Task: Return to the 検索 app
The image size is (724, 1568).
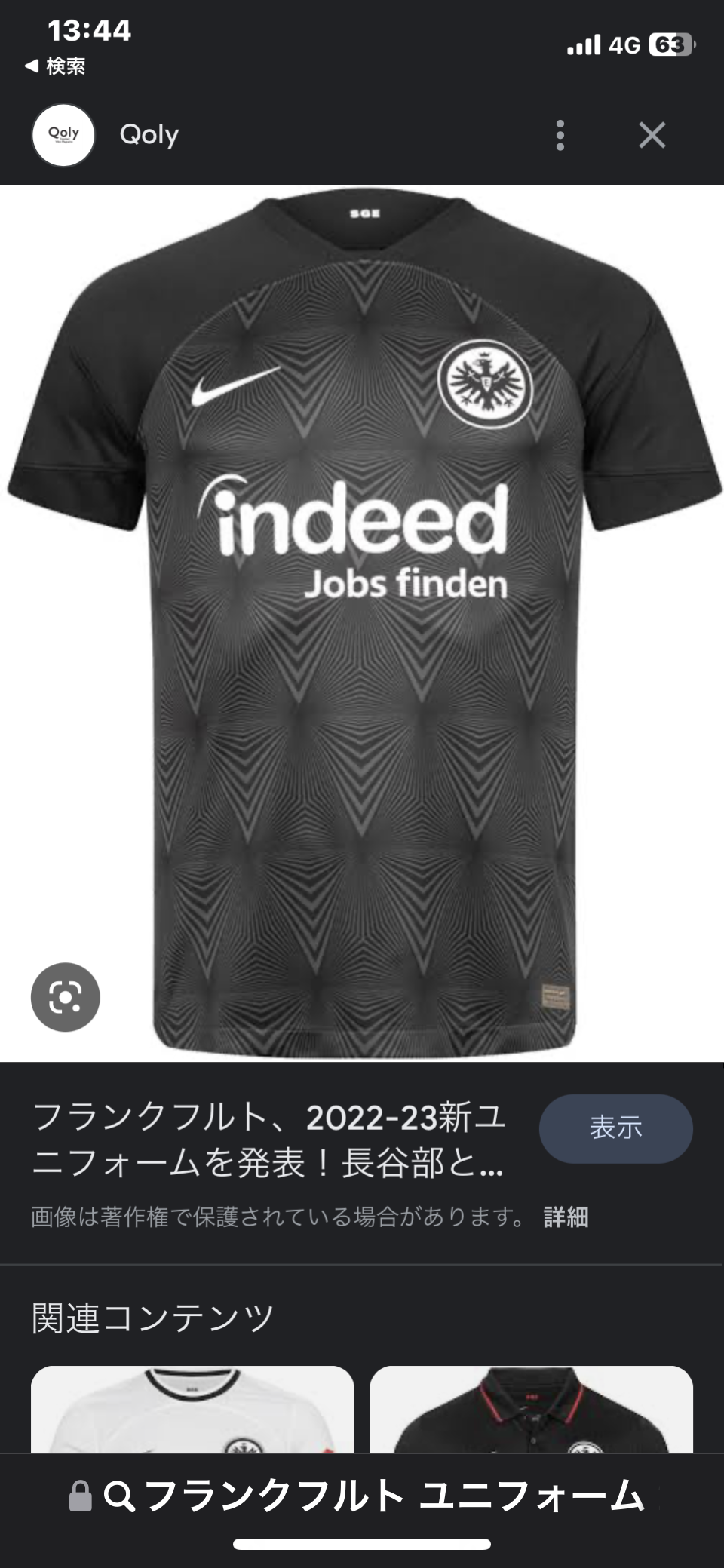Action: tap(54, 66)
